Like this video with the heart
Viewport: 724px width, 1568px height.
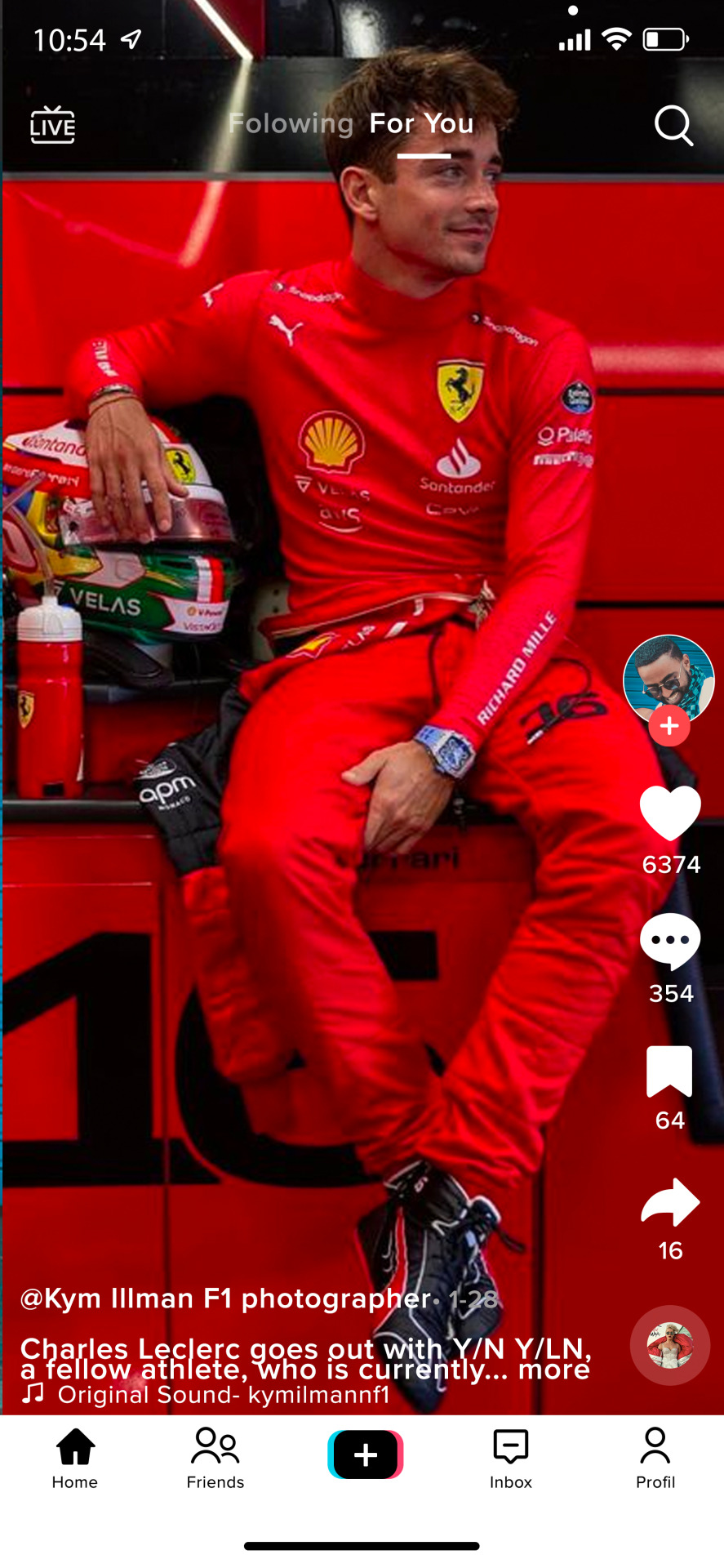[x=670, y=812]
